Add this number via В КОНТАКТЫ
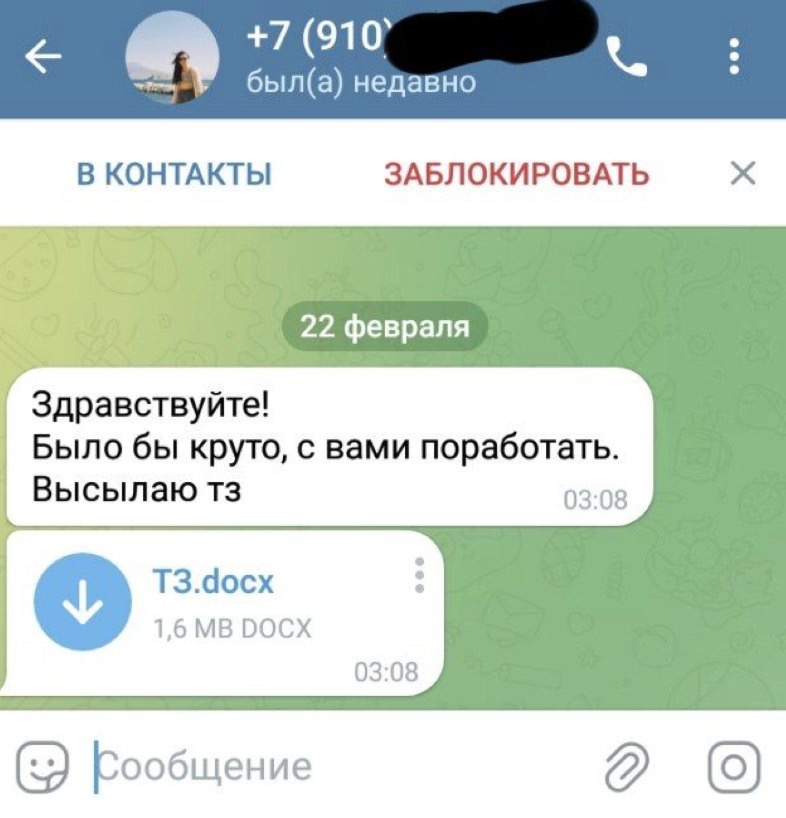The width and height of the screenshot is (786, 818). [x=175, y=175]
